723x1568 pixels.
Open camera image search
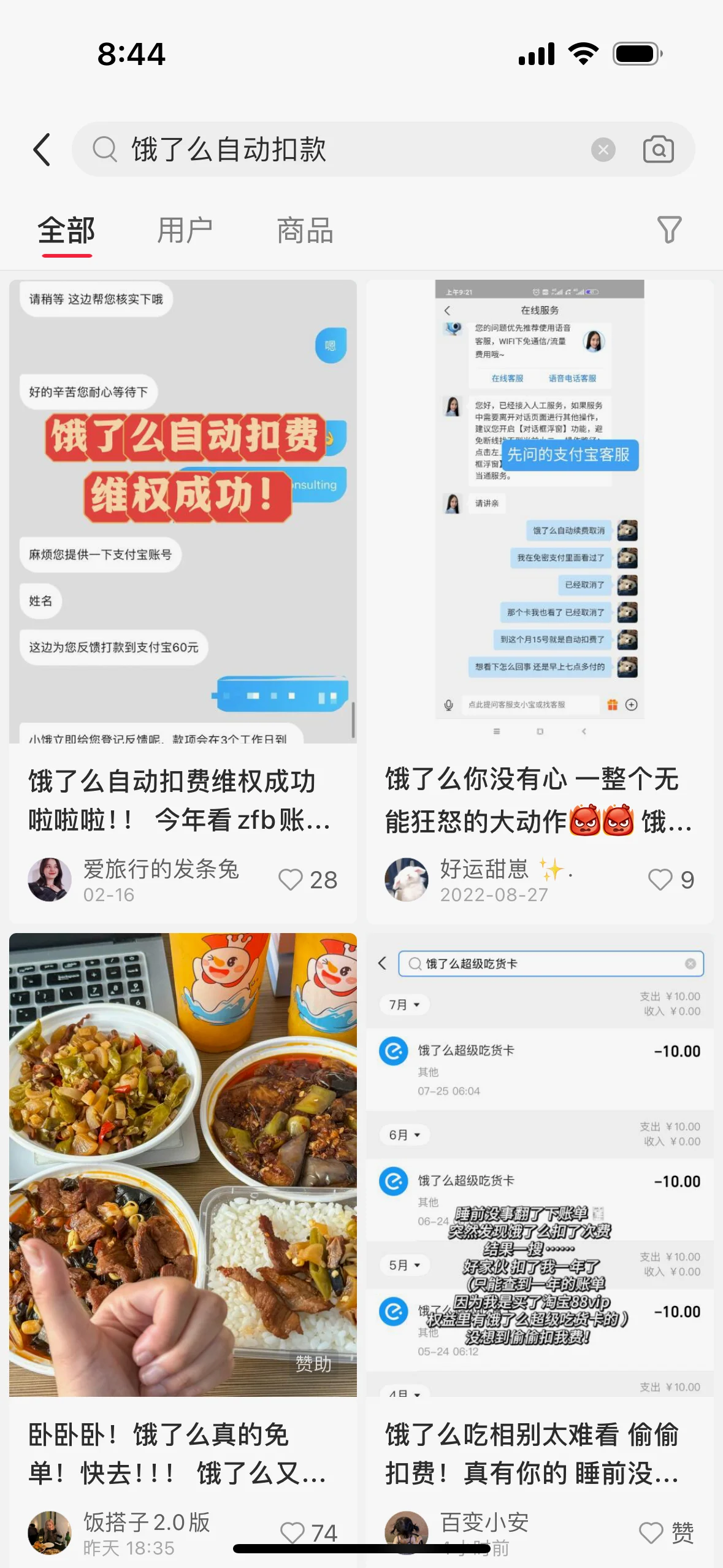(x=658, y=150)
